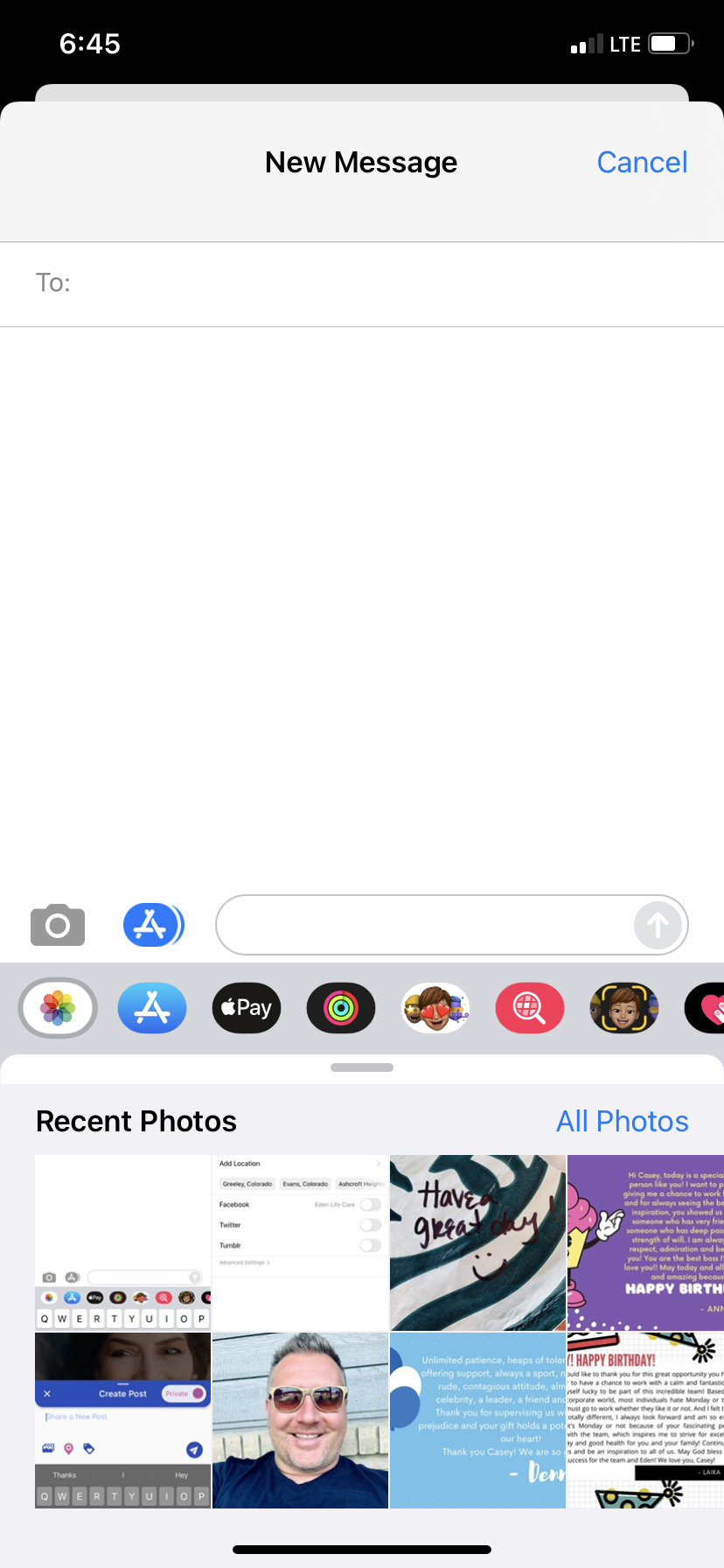Select the man with sunglasses photo
This screenshot has height=1568, width=724.
[x=300, y=1420]
